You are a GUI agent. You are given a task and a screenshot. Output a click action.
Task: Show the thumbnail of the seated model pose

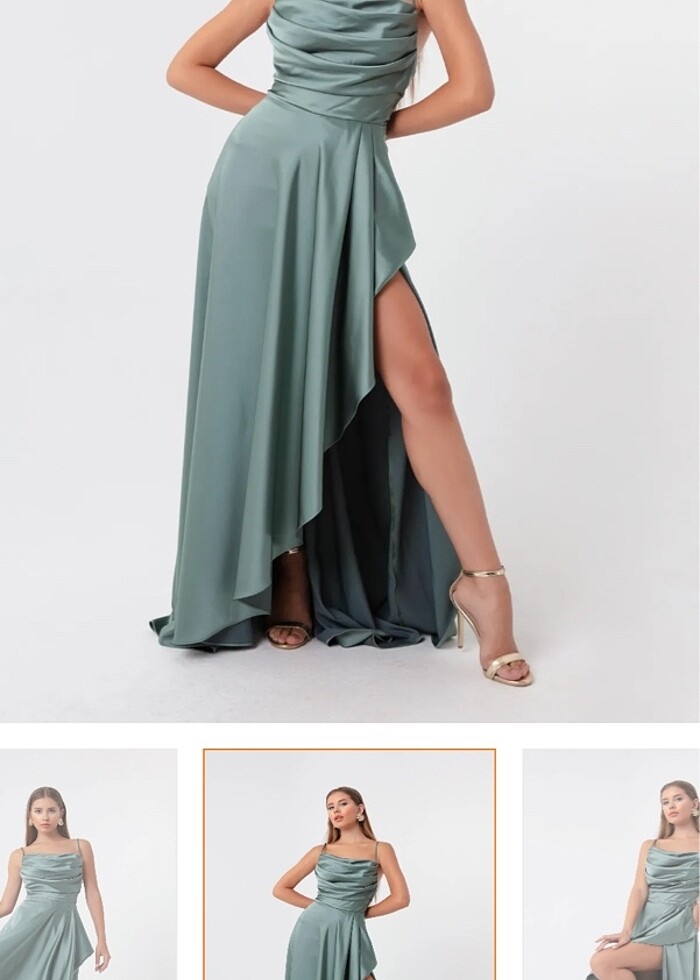pos(611,865)
